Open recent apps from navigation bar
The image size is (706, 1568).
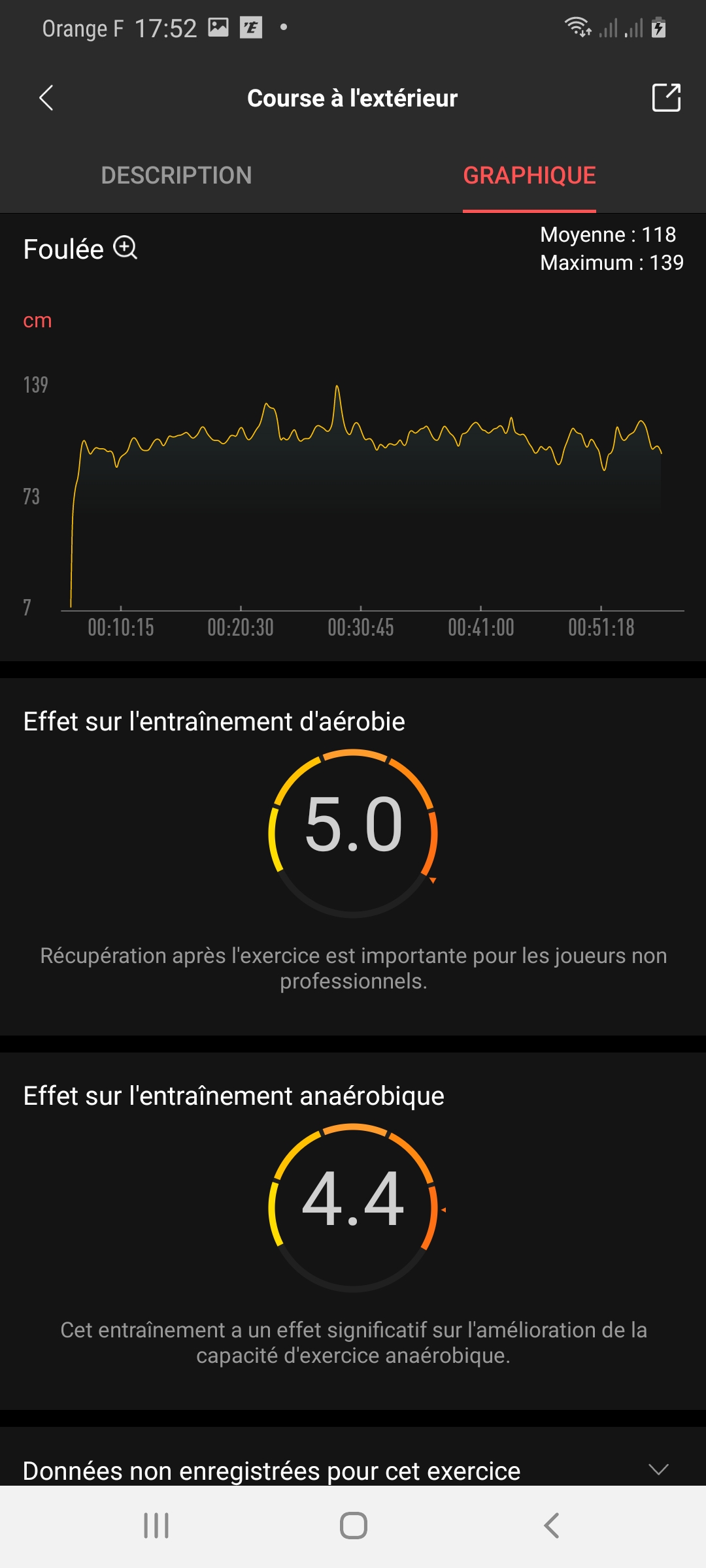point(156,1526)
